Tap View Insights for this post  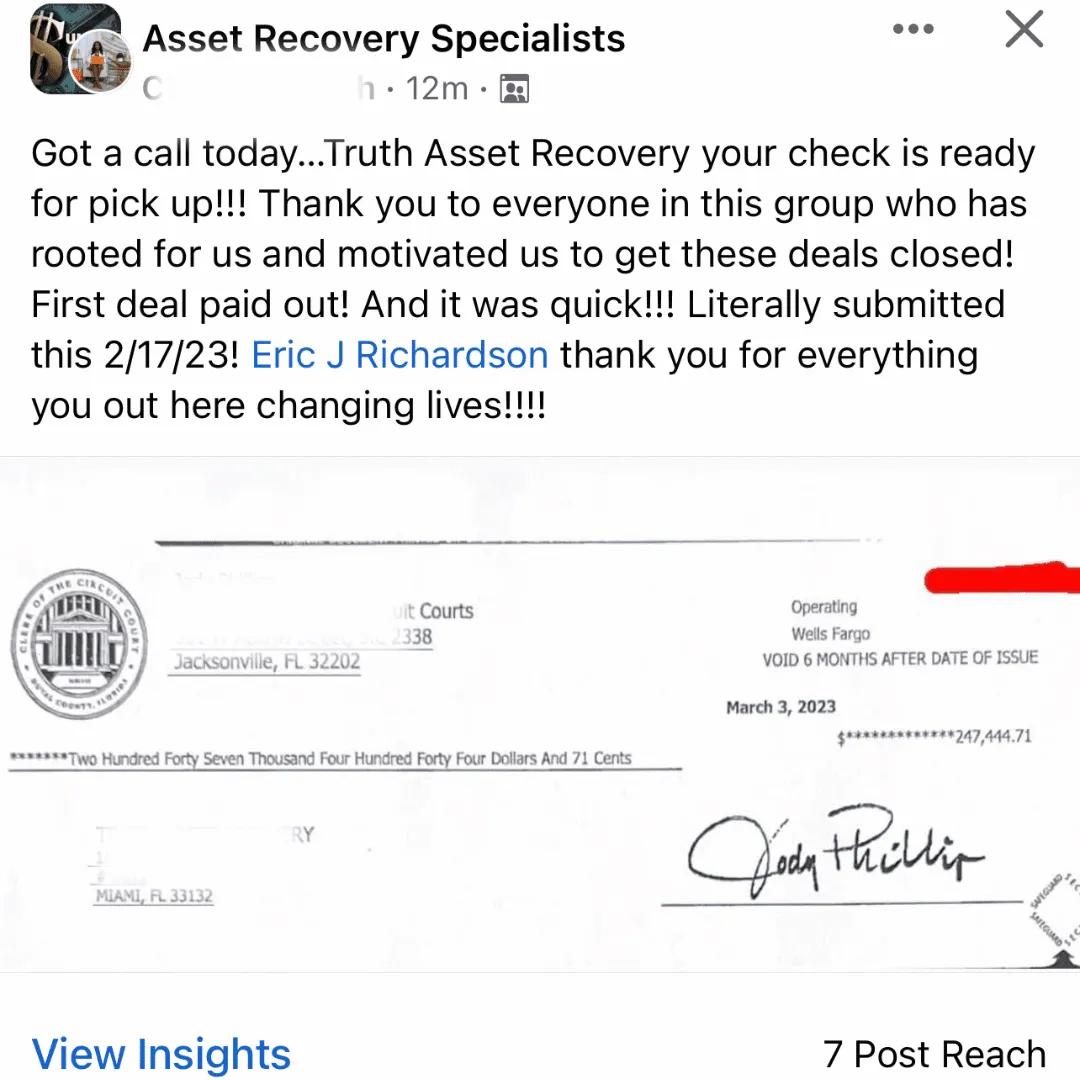(162, 1054)
